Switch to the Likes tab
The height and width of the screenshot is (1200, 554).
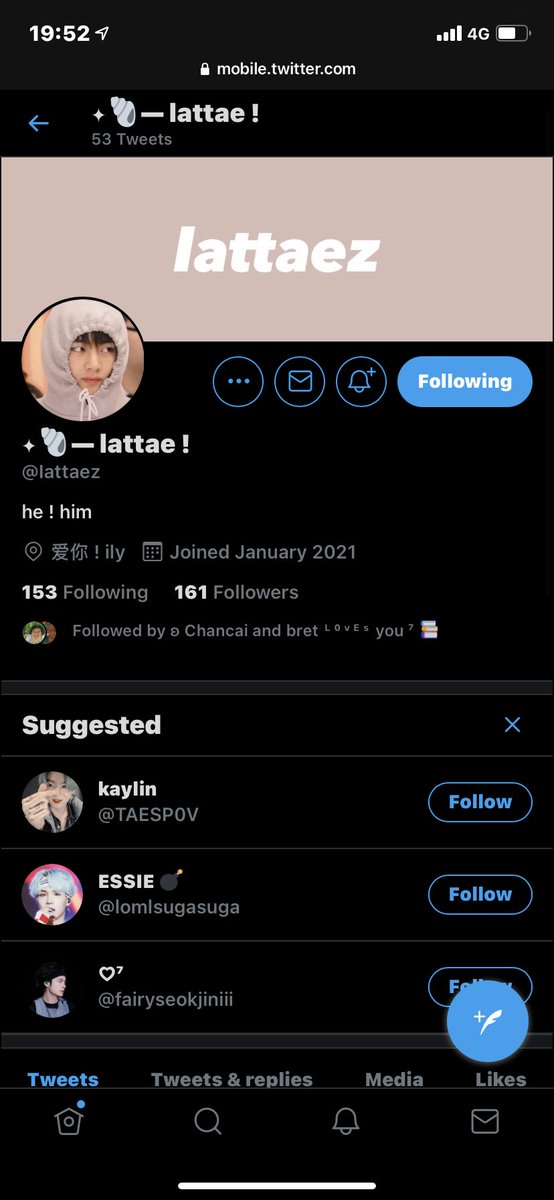click(501, 1079)
